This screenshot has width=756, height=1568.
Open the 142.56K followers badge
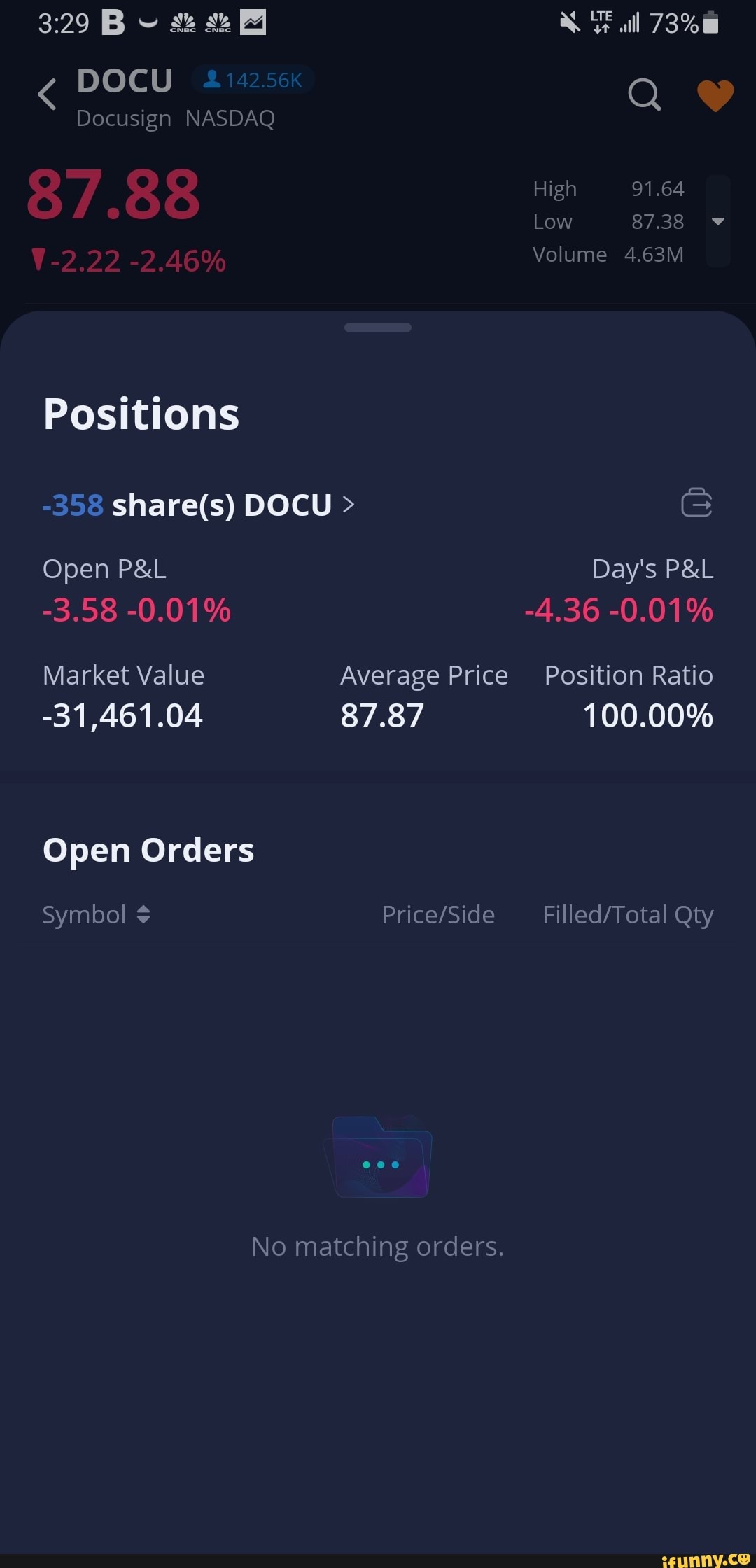tap(253, 80)
